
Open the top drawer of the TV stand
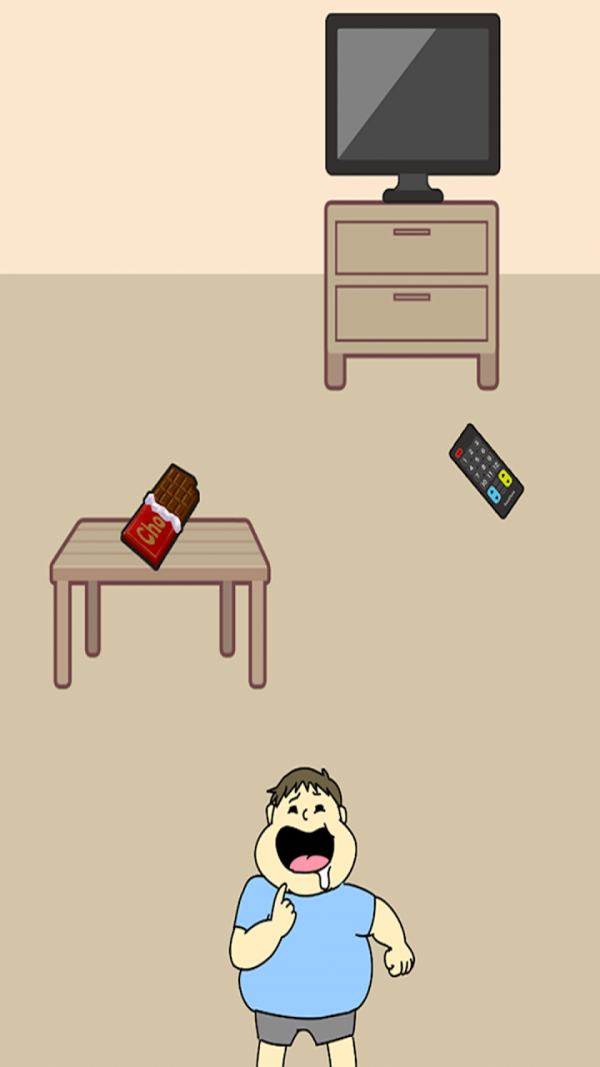411,247
